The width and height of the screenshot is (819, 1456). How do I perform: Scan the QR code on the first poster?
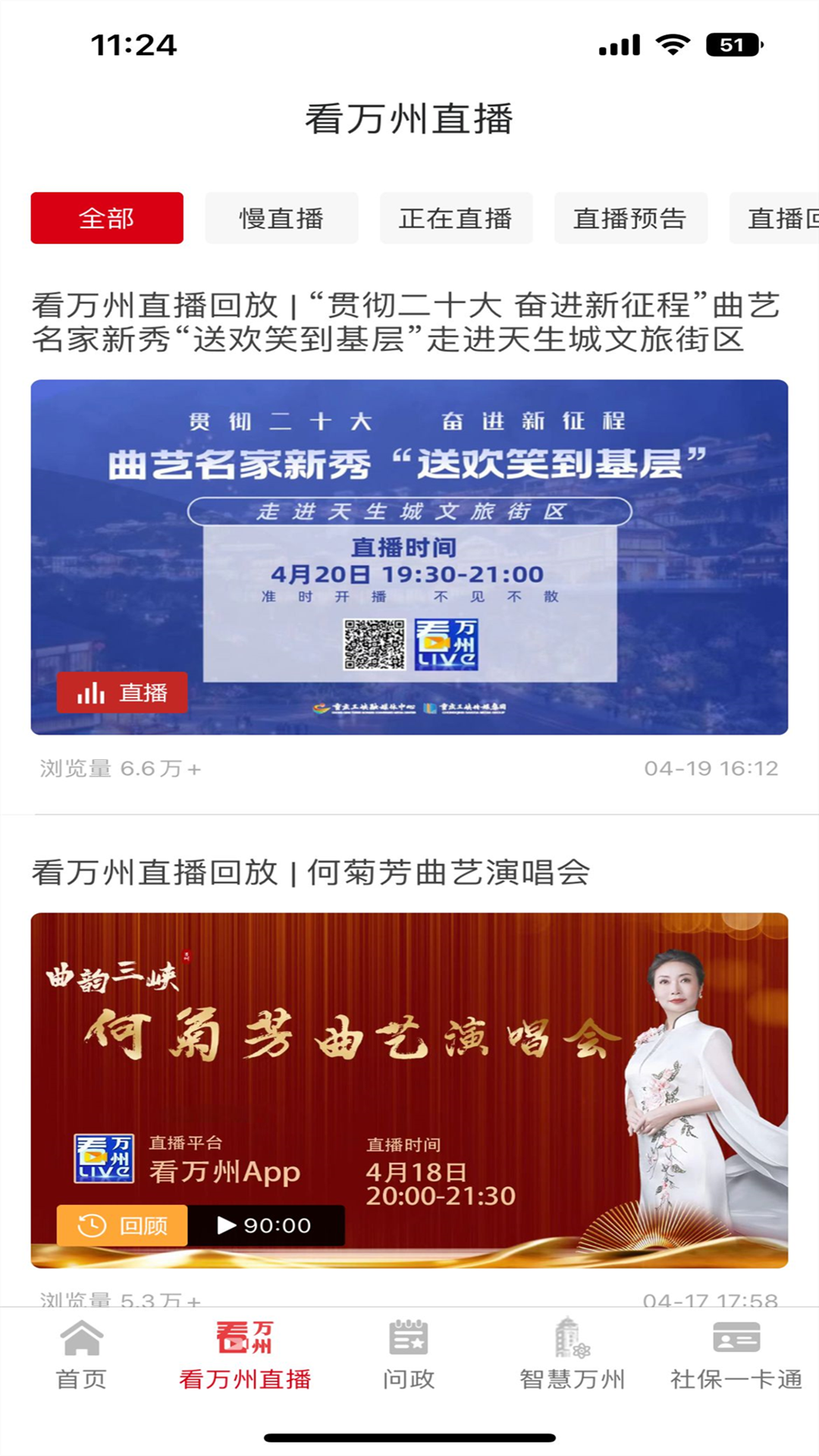coord(375,645)
